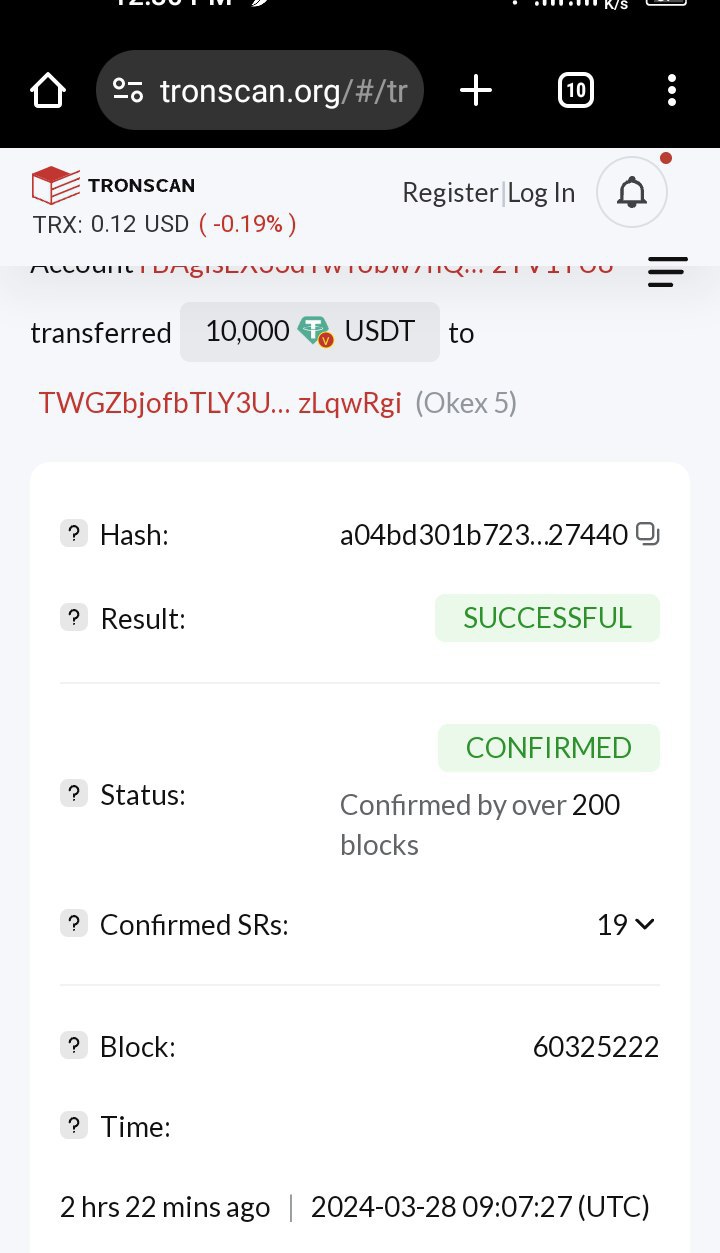
Task: Open the USDT token chip
Action: point(310,332)
